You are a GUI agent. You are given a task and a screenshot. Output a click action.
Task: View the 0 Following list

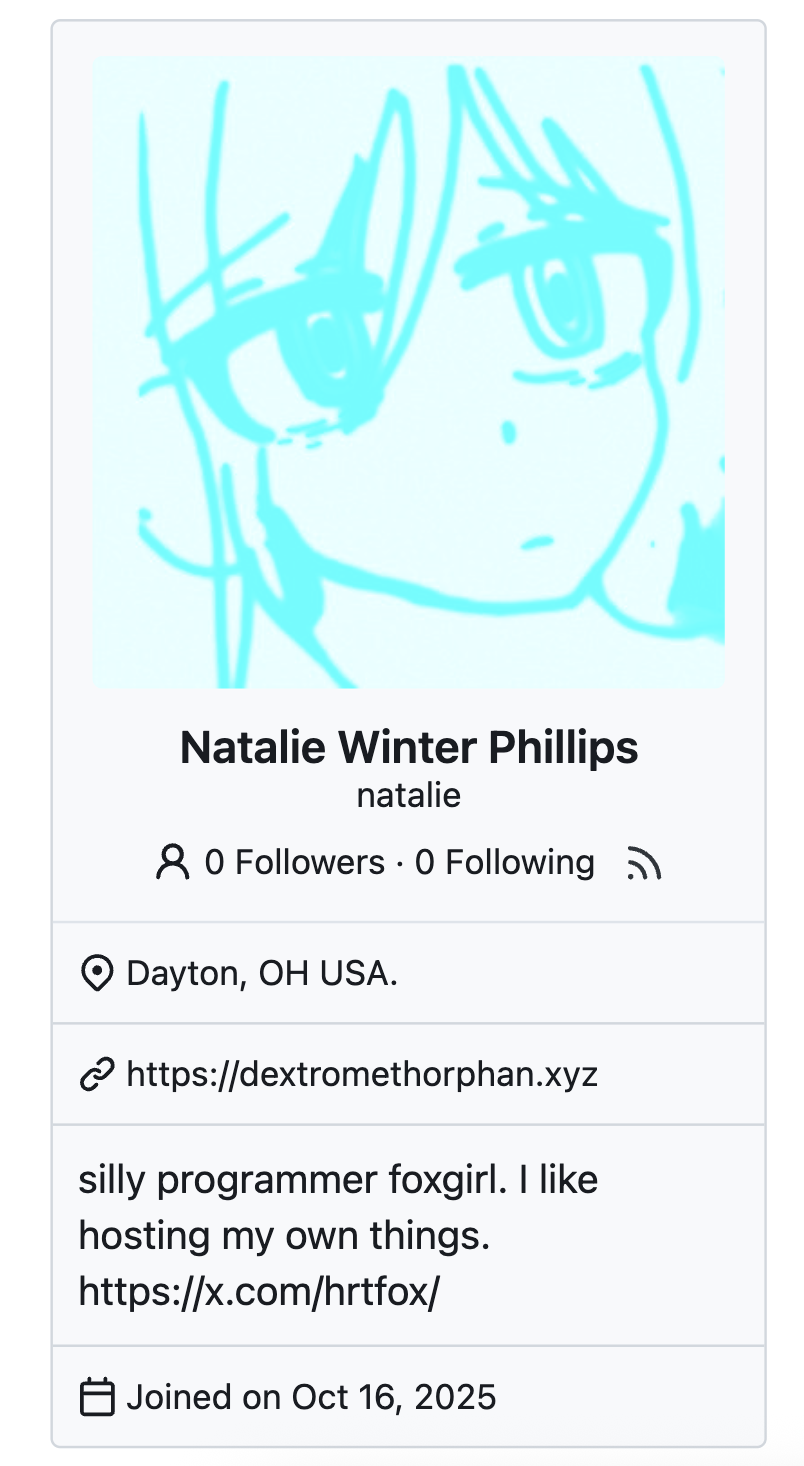point(504,862)
